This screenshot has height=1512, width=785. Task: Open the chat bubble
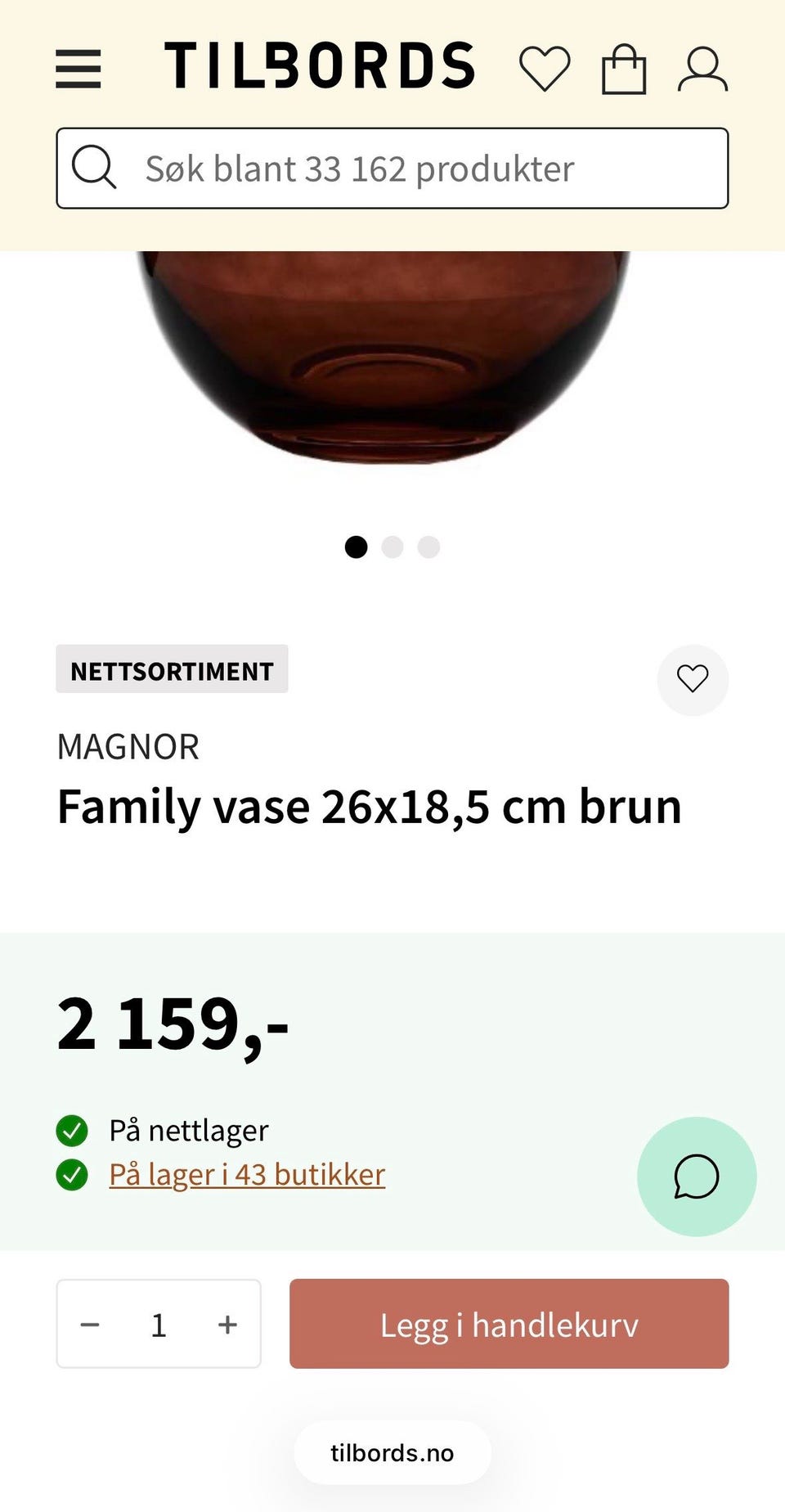pyautogui.click(x=697, y=1177)
